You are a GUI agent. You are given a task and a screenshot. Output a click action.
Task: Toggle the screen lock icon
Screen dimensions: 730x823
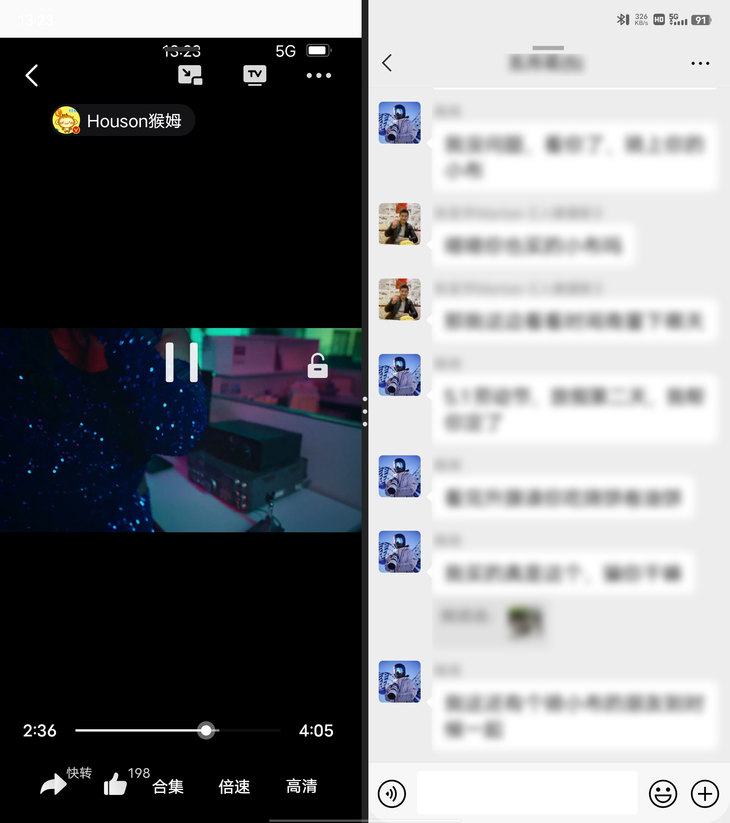pos(317,366)
